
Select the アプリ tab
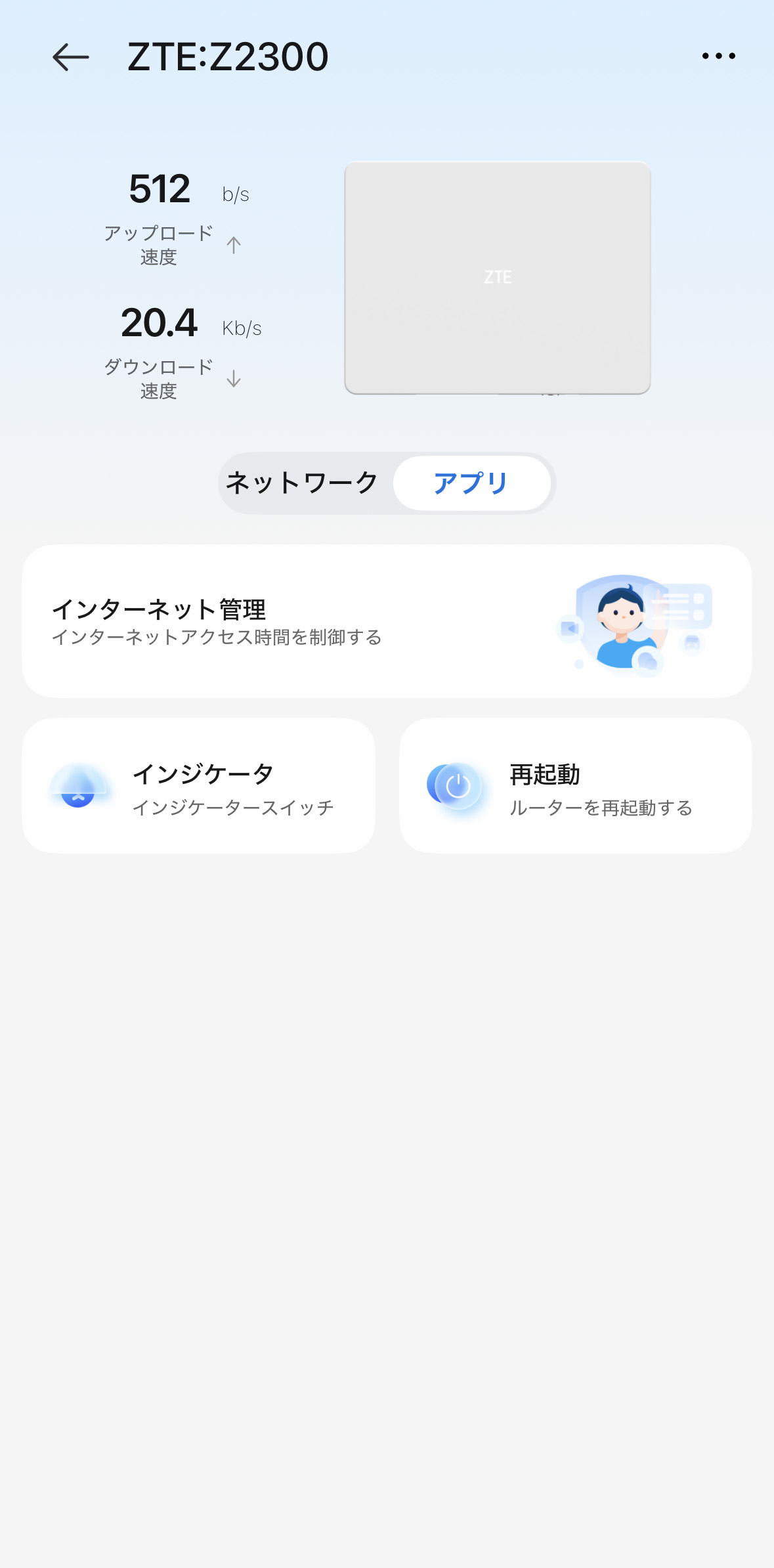(471, 483)
